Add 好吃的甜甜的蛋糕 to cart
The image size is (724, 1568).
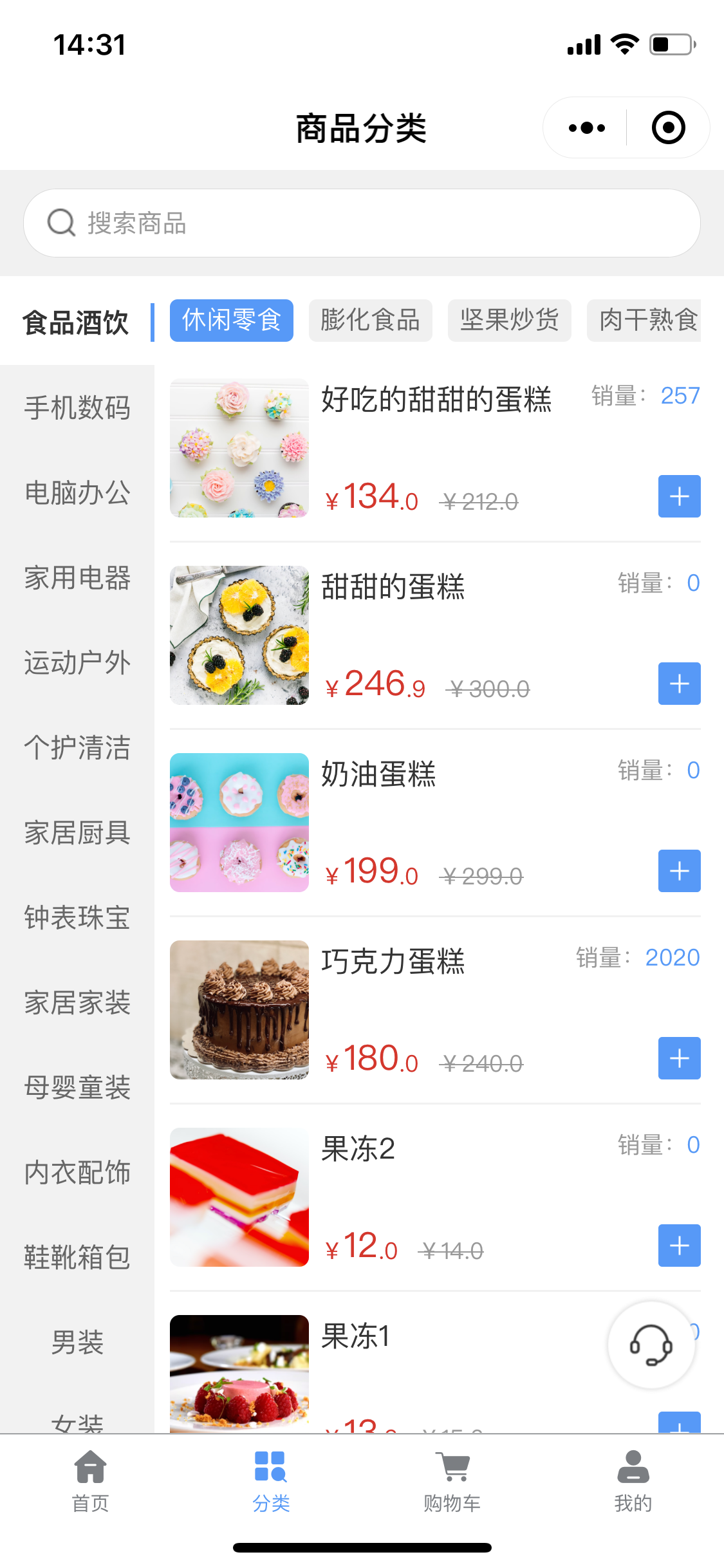point(679,496)
